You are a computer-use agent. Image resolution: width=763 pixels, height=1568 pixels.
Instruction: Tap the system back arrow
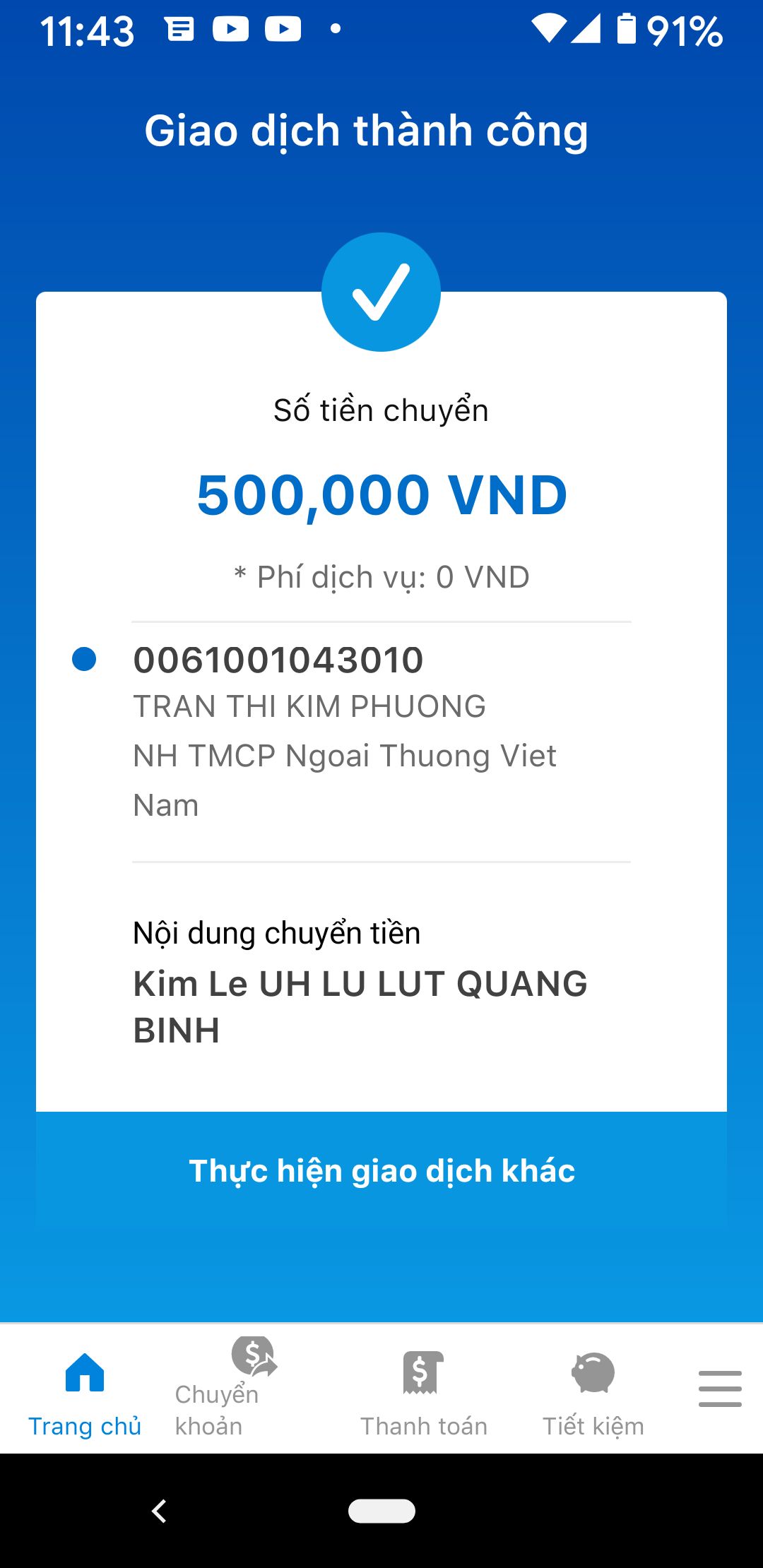[160, 1511]
